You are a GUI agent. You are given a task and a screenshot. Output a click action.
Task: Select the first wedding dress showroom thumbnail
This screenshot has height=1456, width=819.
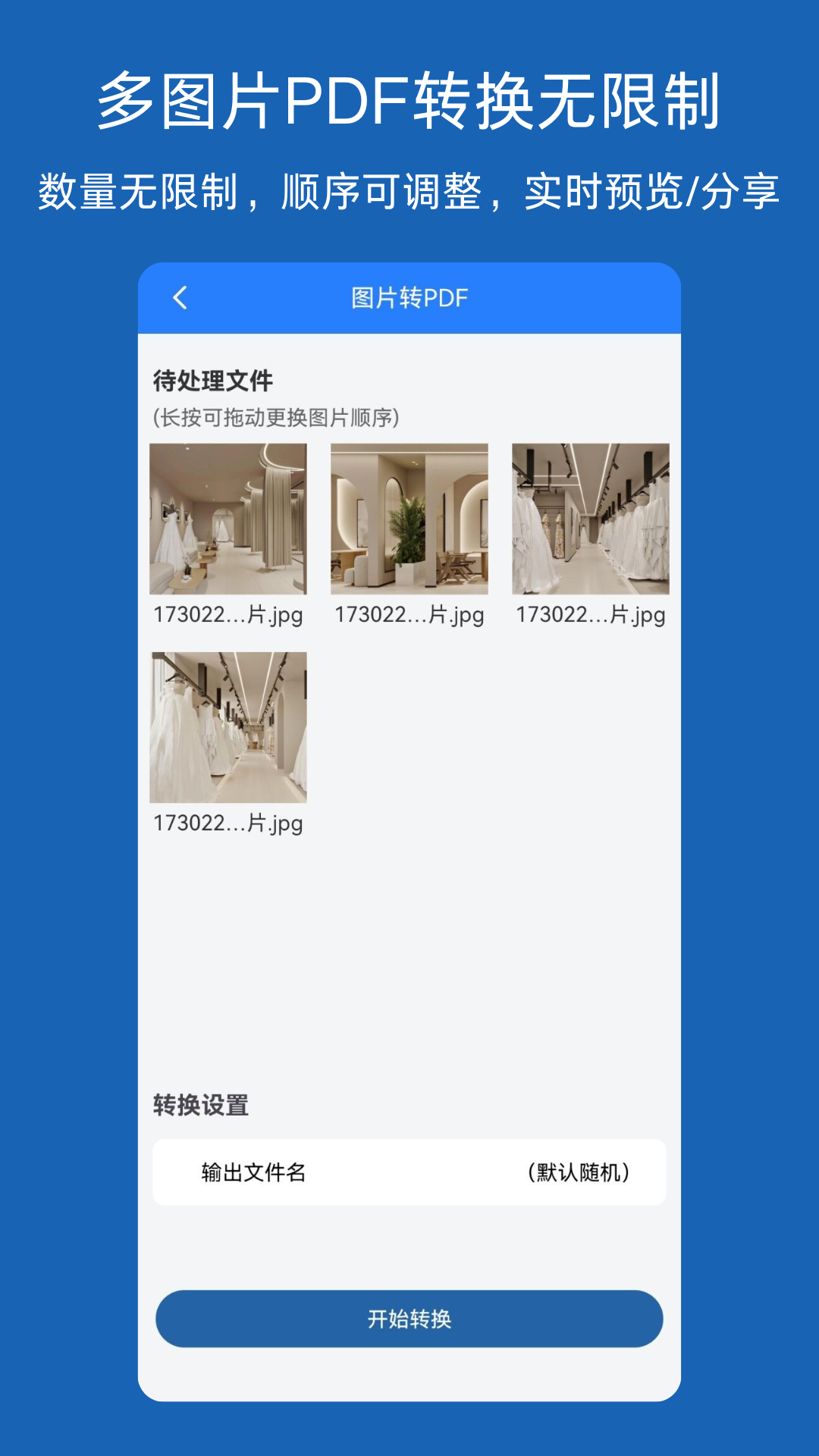[226, 519]
